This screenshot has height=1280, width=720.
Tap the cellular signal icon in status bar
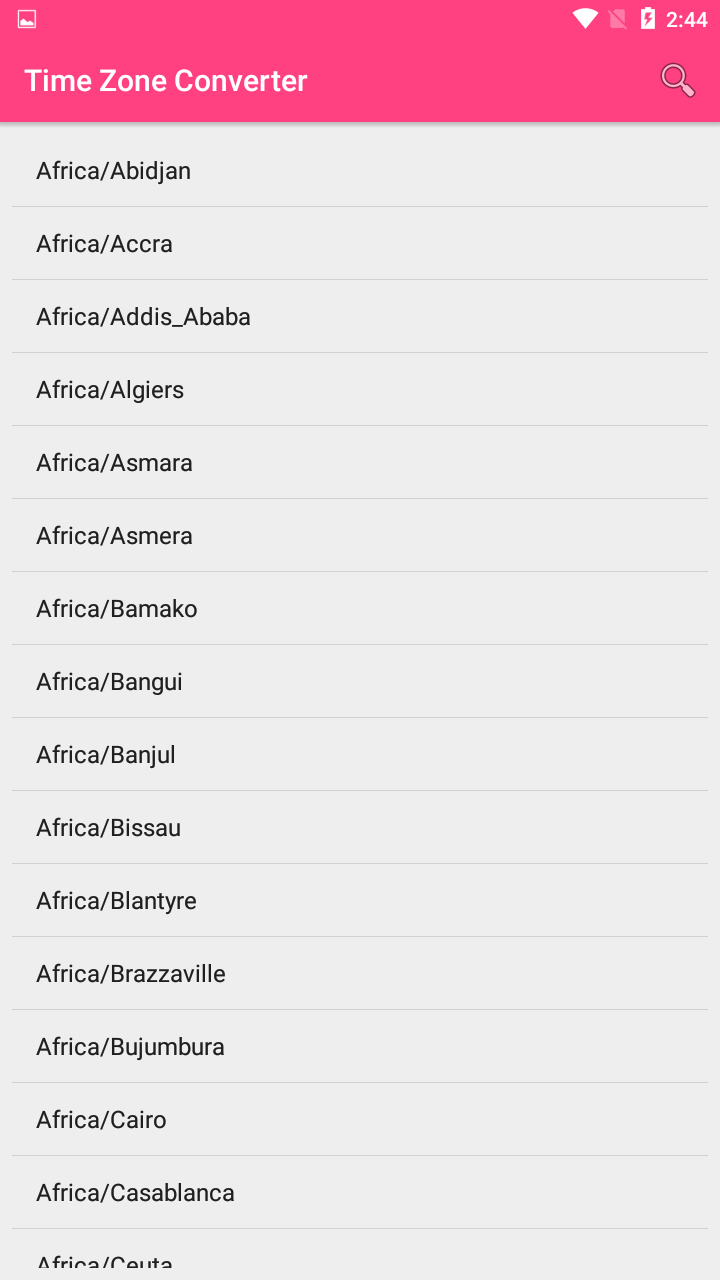click(x=617, y=17)
